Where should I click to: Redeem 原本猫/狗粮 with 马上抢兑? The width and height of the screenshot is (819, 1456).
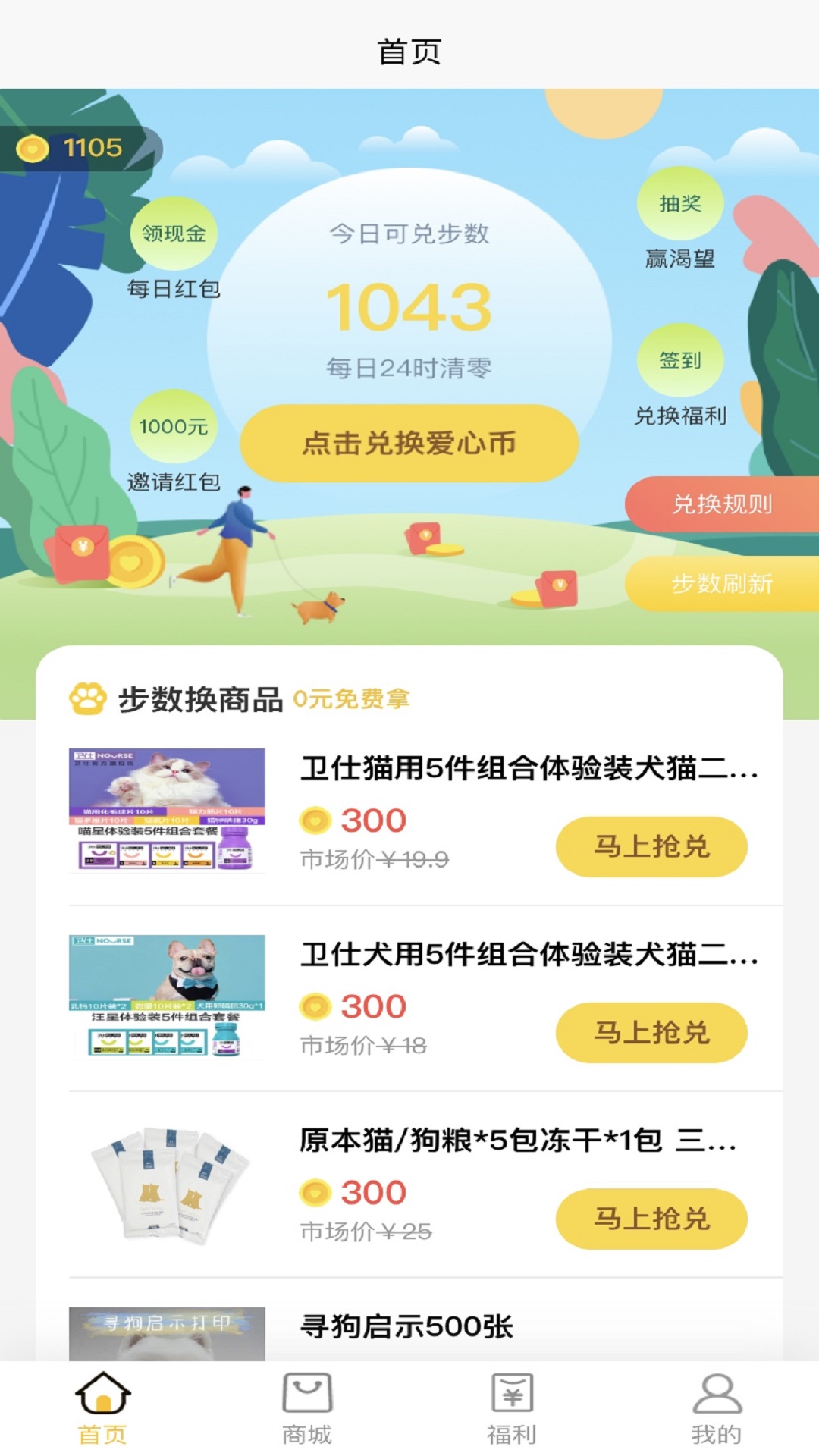click(x=651, y=1219)
